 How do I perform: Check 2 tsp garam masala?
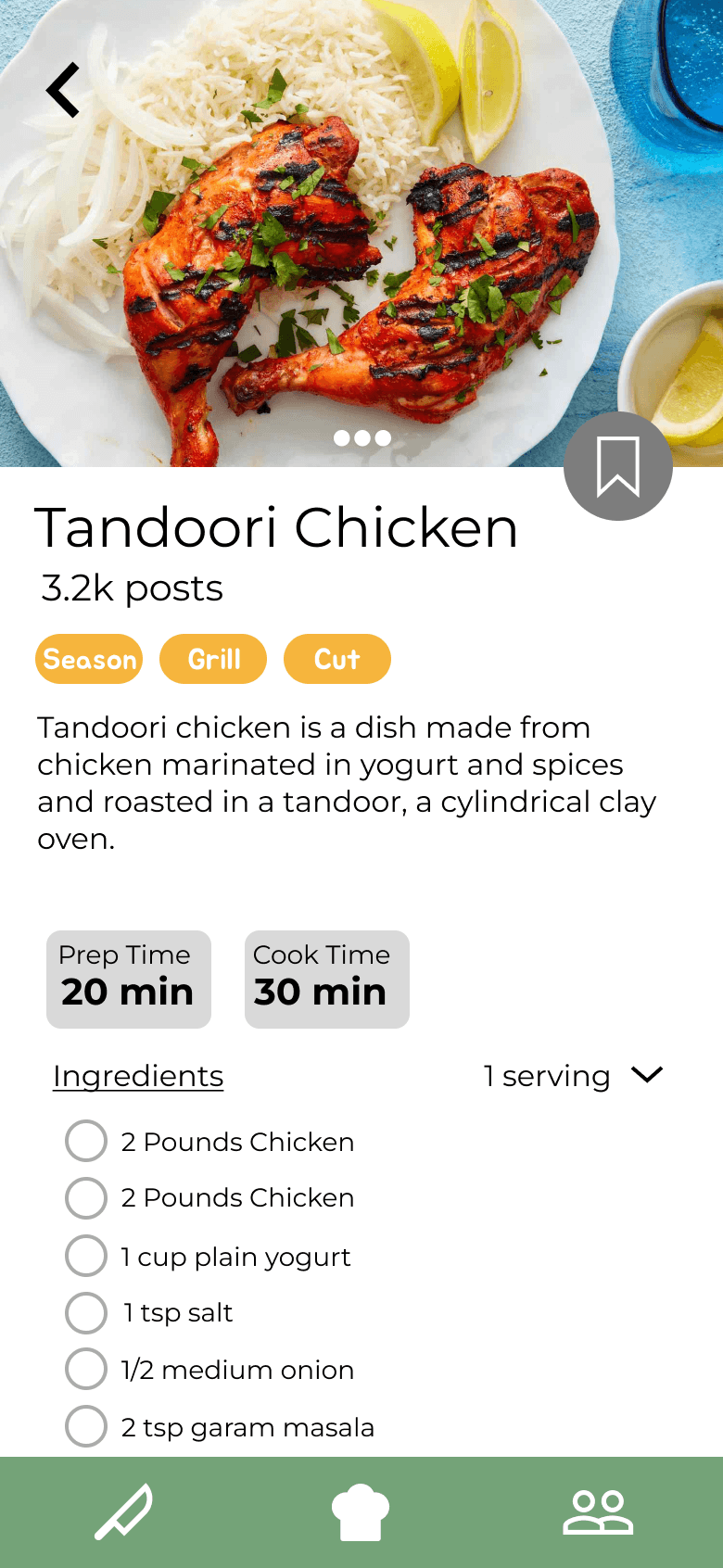point(86,1427)
